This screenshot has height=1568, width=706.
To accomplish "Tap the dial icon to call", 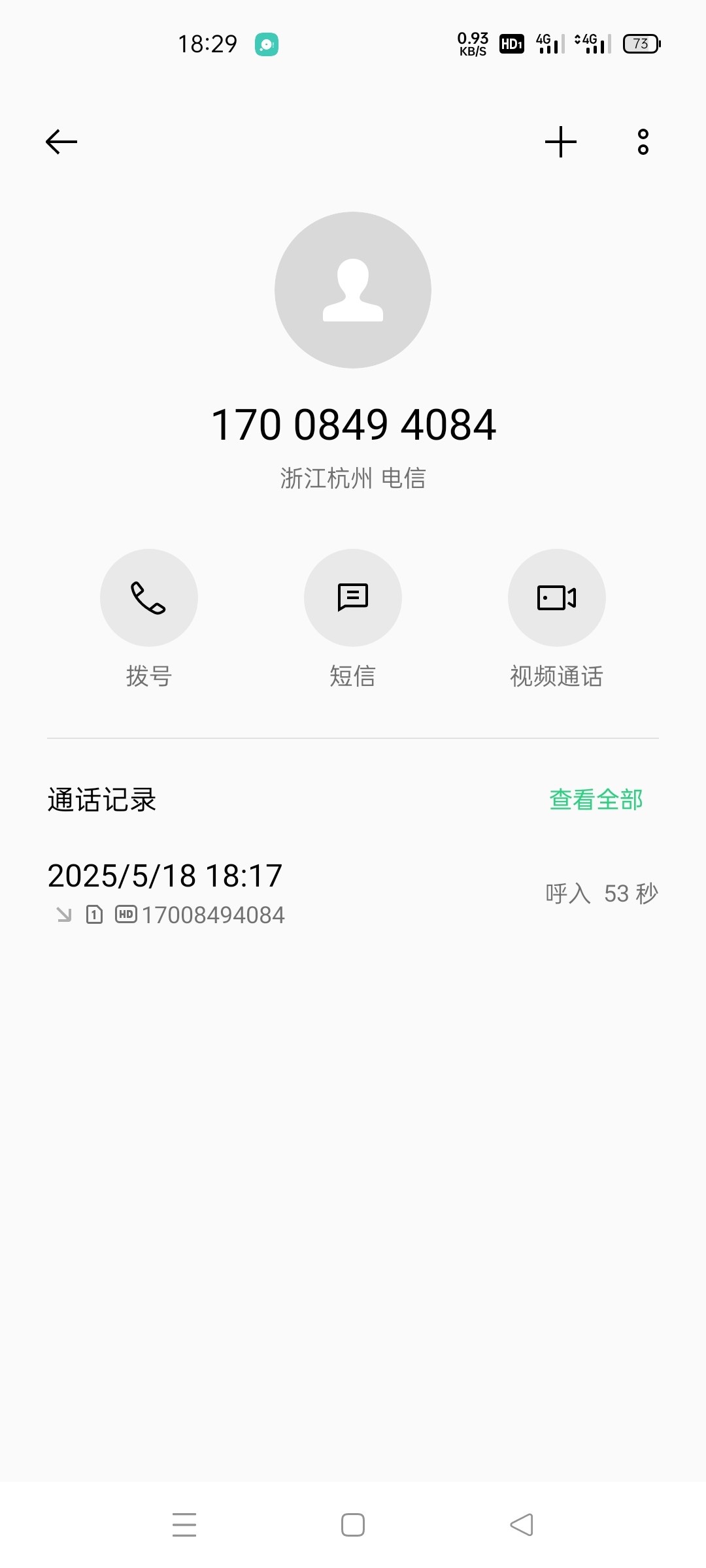I will [149, 597].
